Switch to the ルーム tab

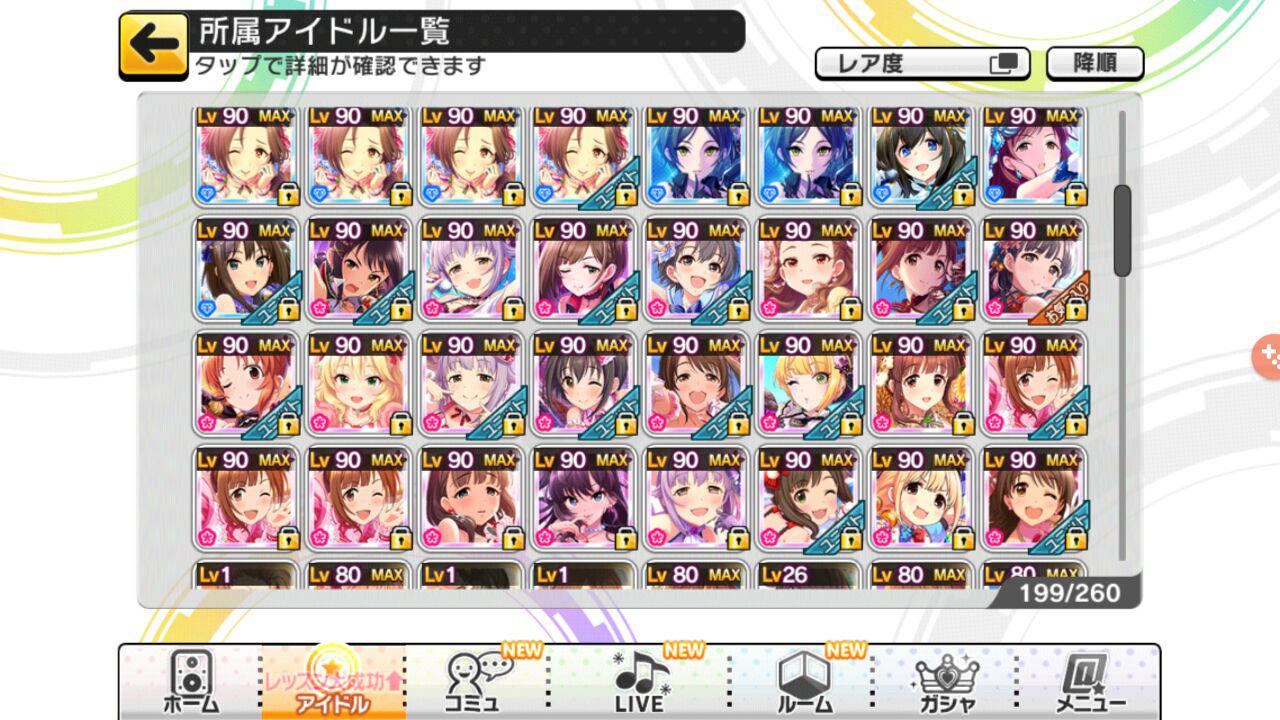804,682
